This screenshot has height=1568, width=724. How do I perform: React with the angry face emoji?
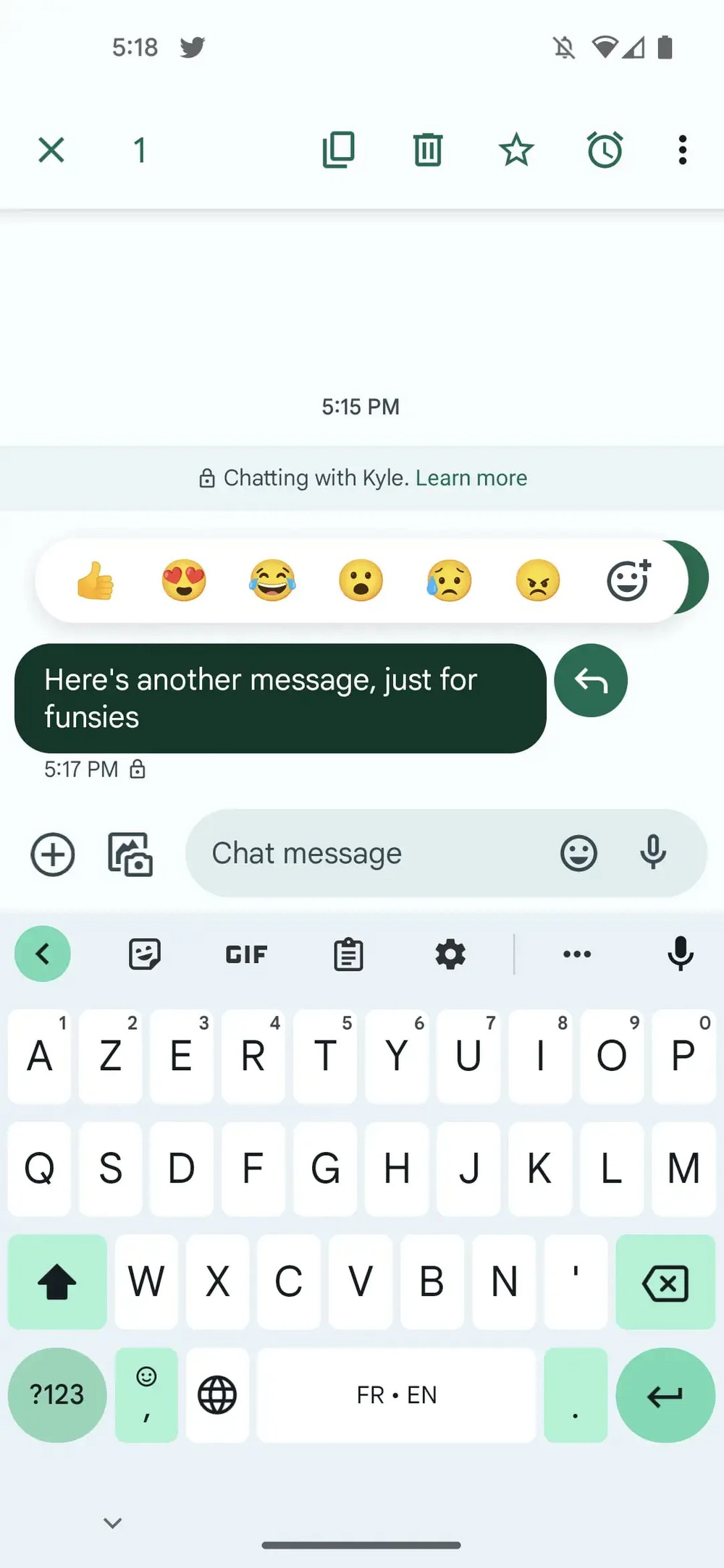tap(538, 581)
